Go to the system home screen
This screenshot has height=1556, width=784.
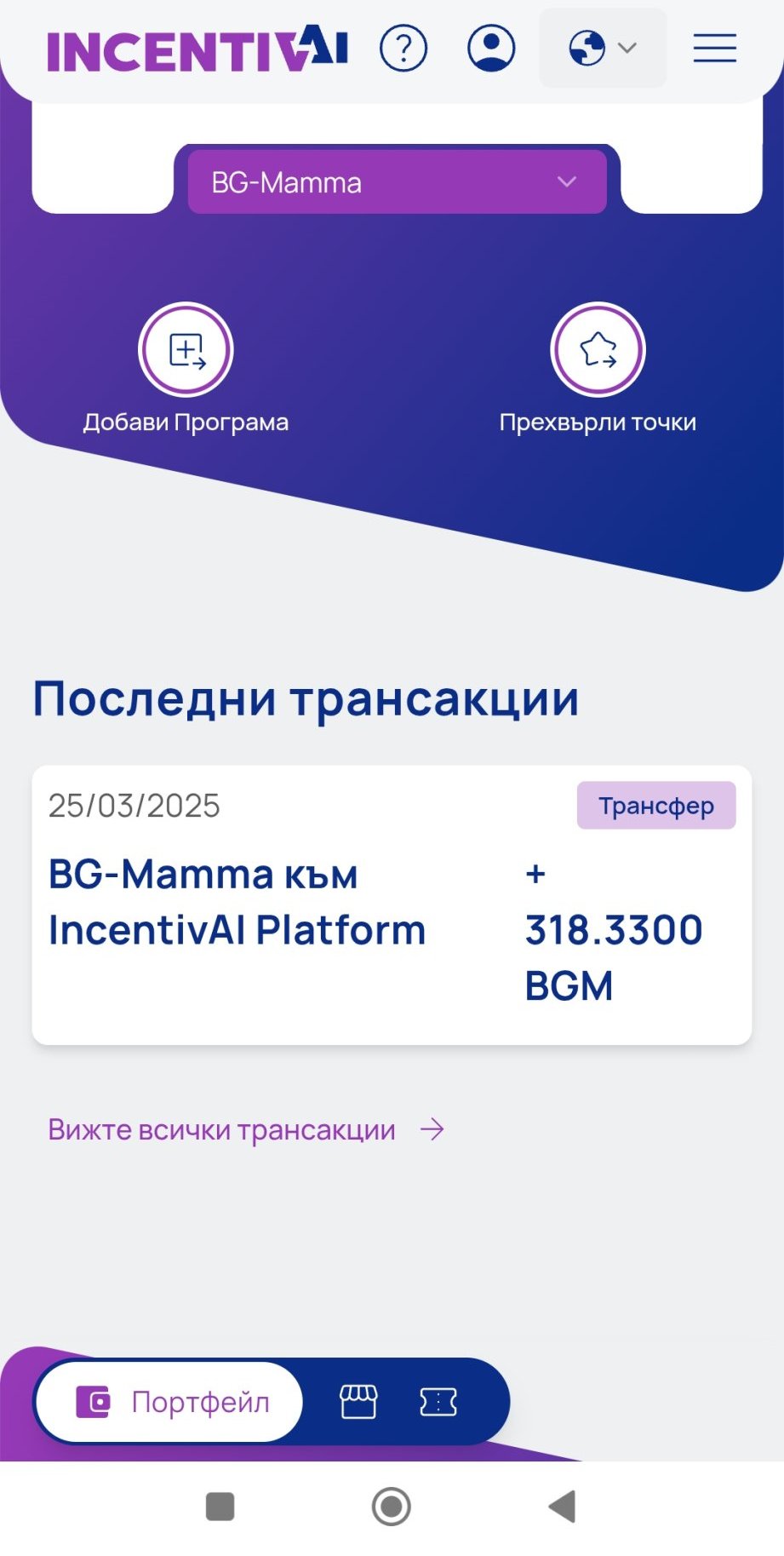(392, 1507)
